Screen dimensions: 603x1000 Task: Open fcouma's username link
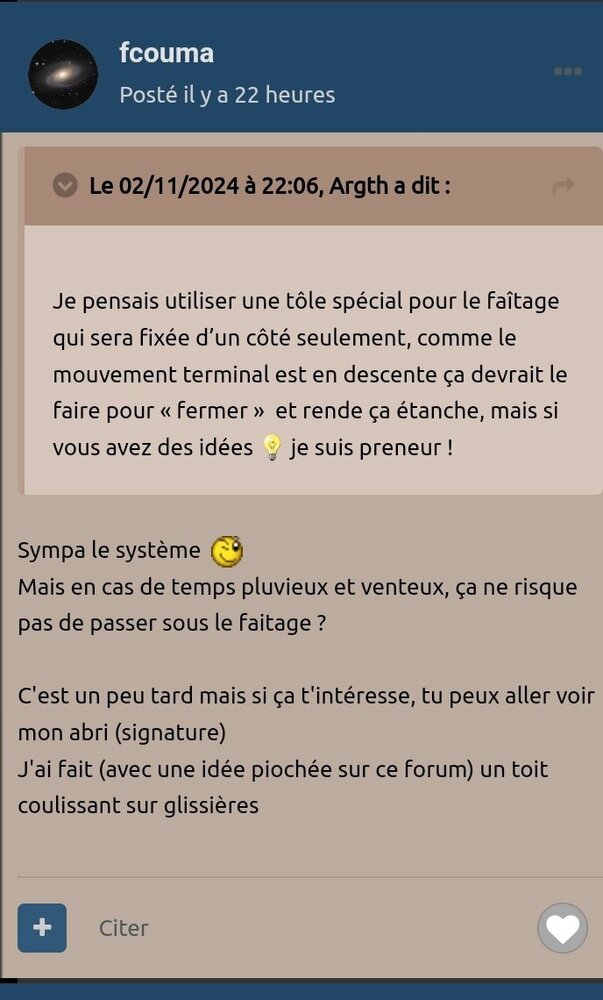[x=166, y=53]
